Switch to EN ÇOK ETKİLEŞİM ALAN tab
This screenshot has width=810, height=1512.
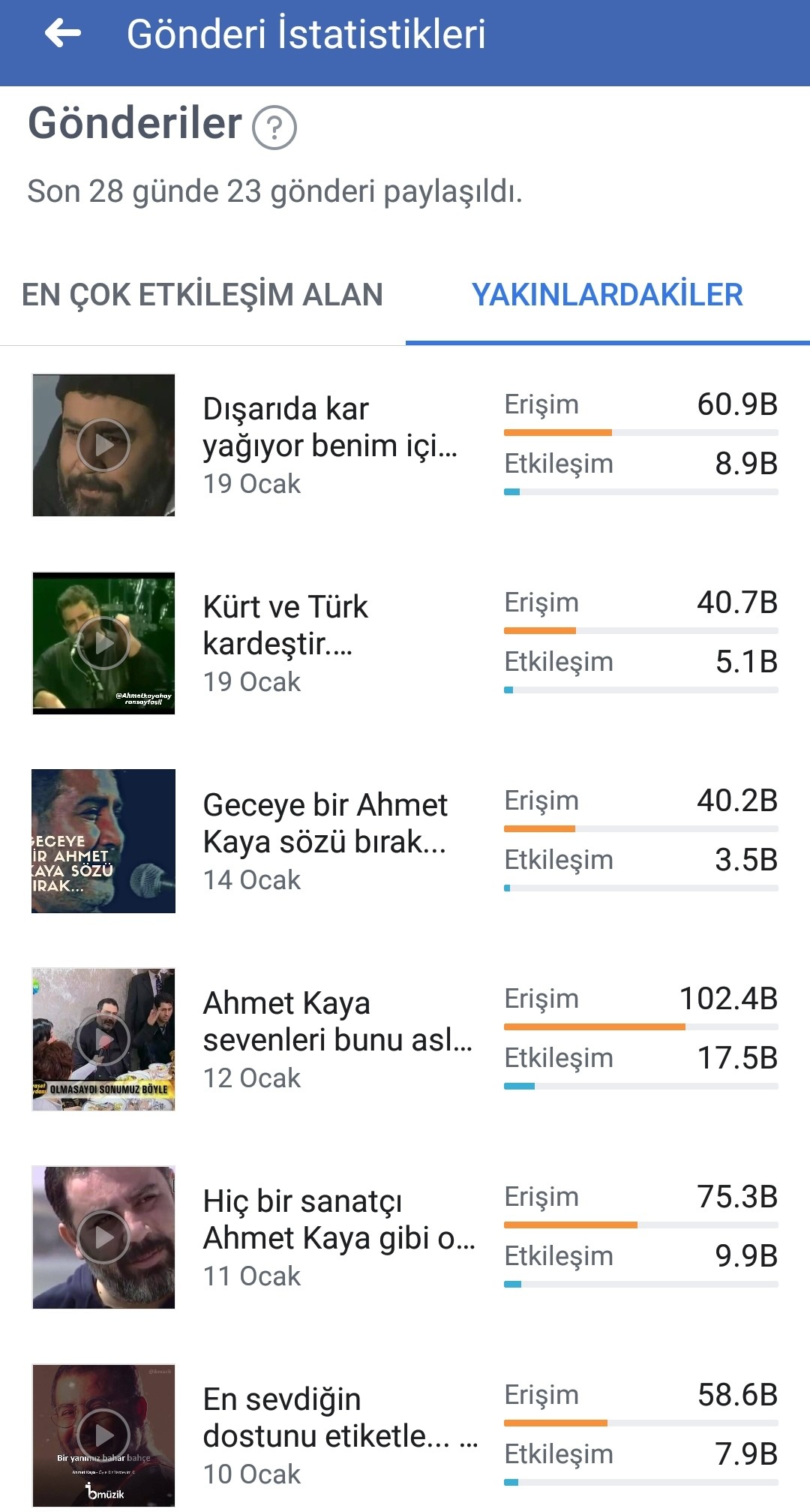tap(202, 295)
